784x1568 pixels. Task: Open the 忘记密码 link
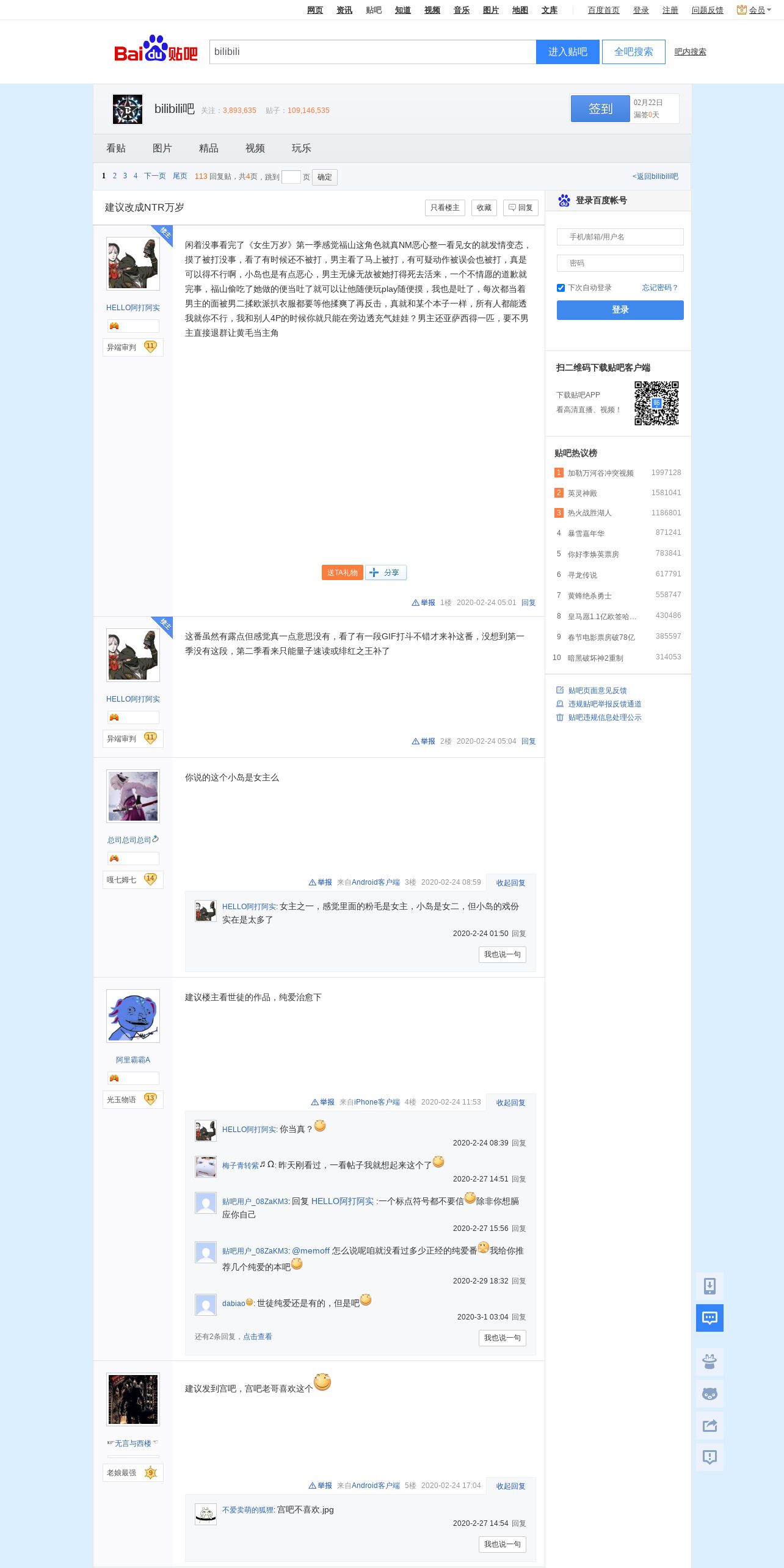[x=659, y=288]
